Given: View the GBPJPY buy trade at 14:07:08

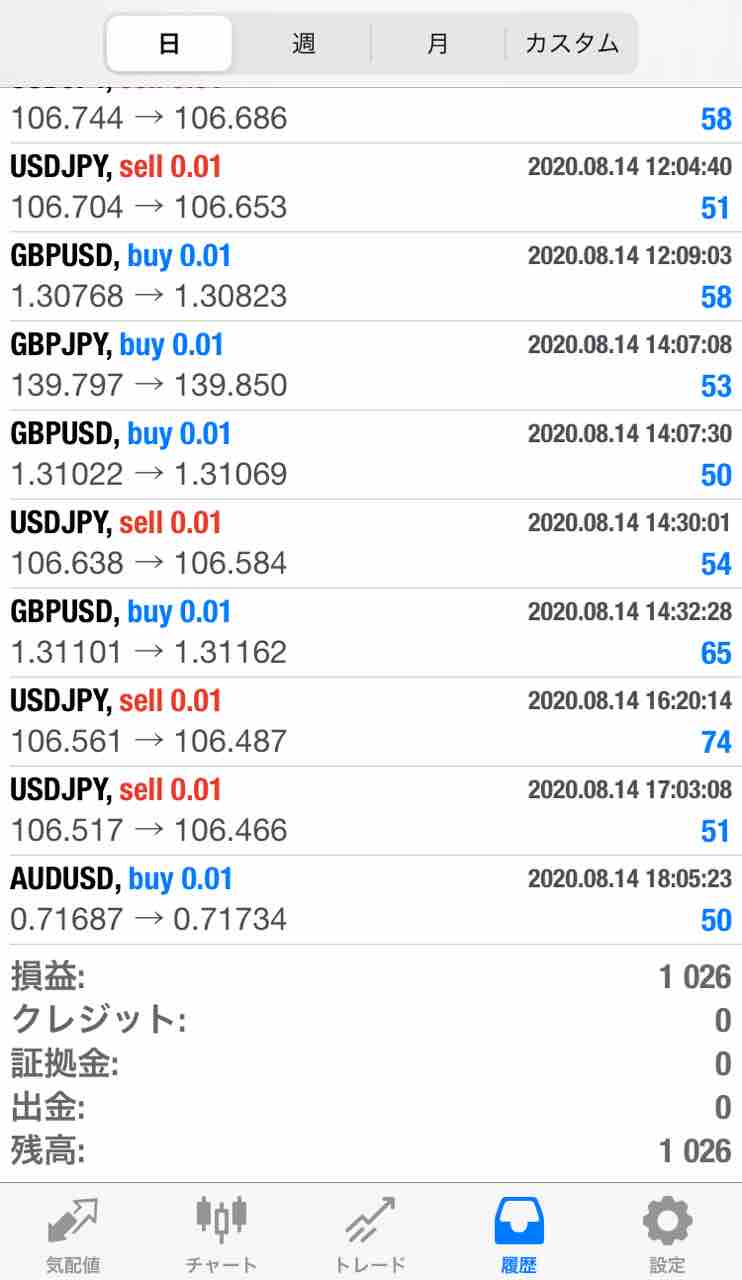Looking at the screenshot, I should click(370, 365).
